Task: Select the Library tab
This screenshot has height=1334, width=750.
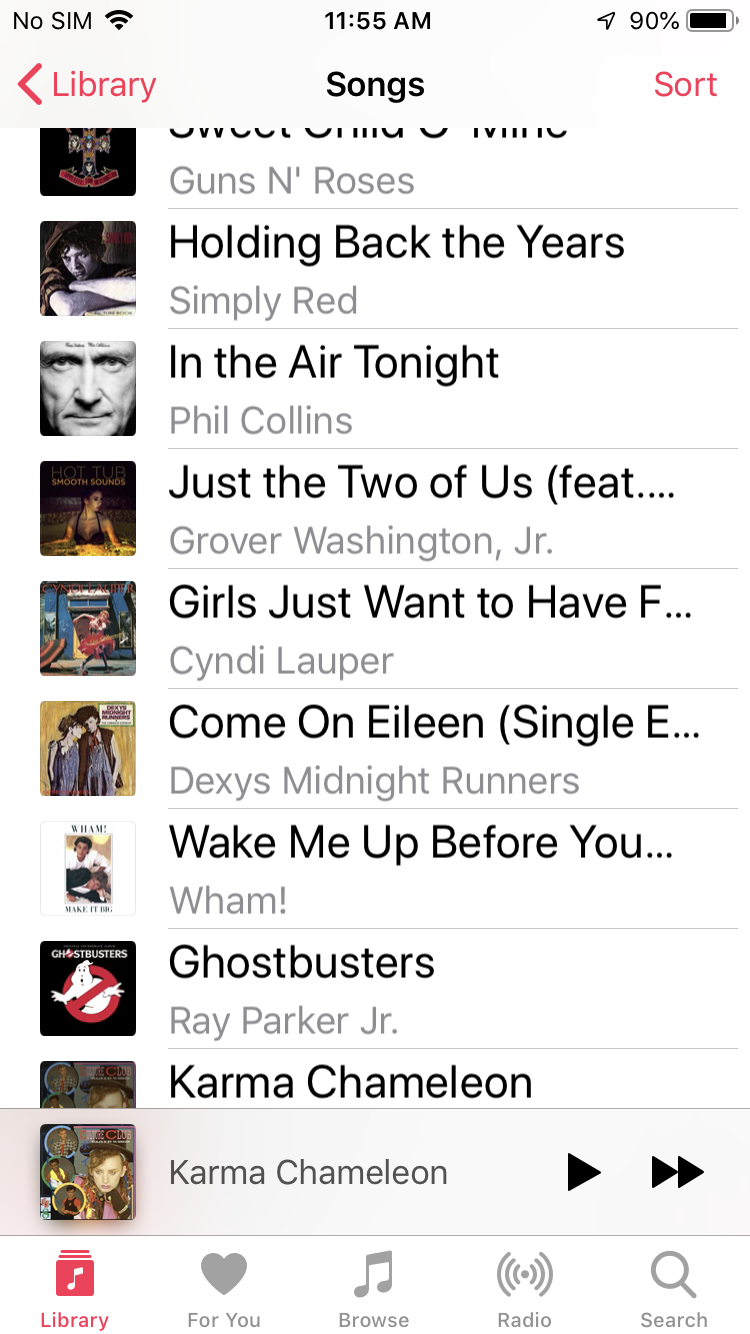Action: [75, 1290]
